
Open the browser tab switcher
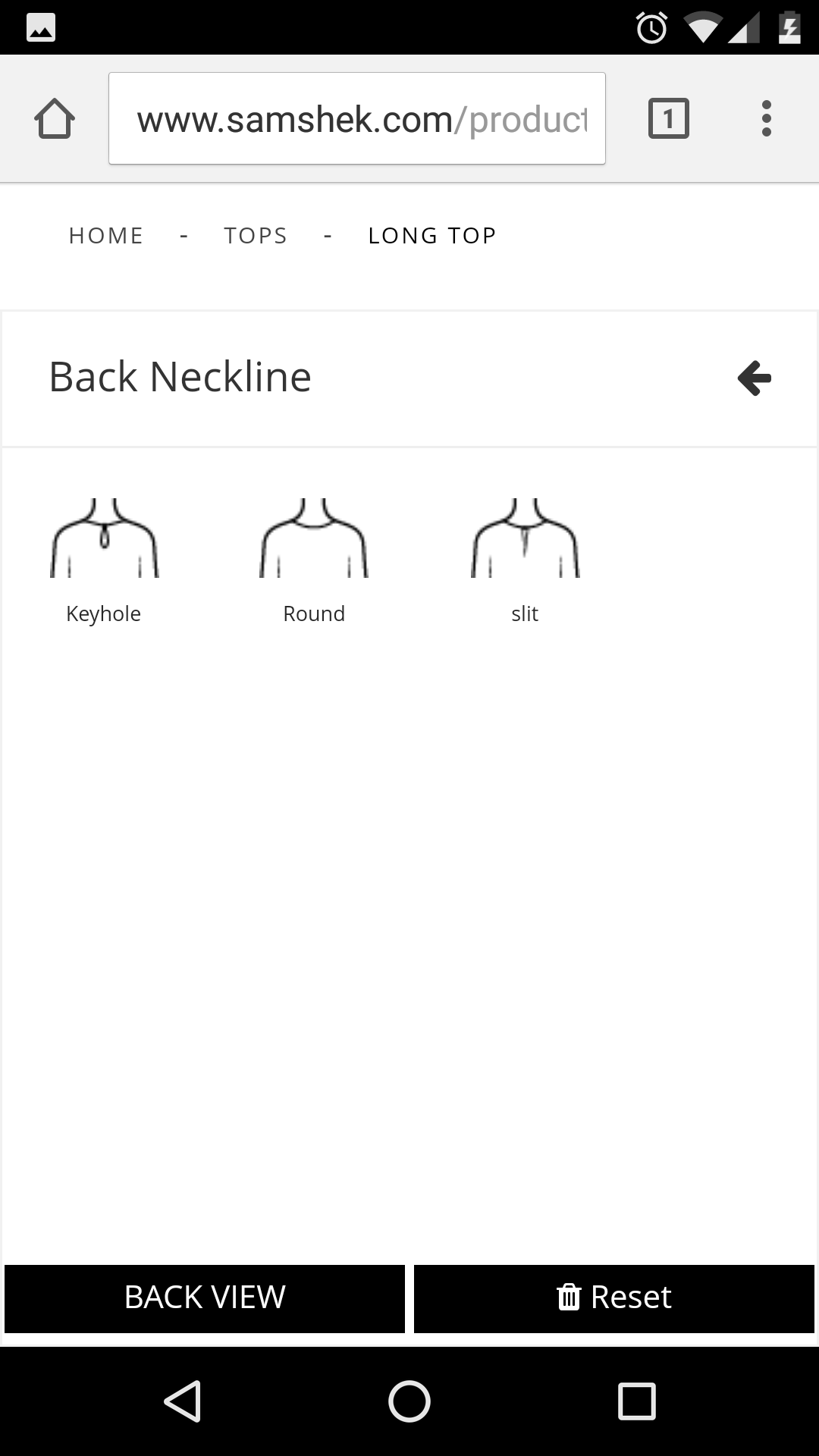tap(668, 119)
